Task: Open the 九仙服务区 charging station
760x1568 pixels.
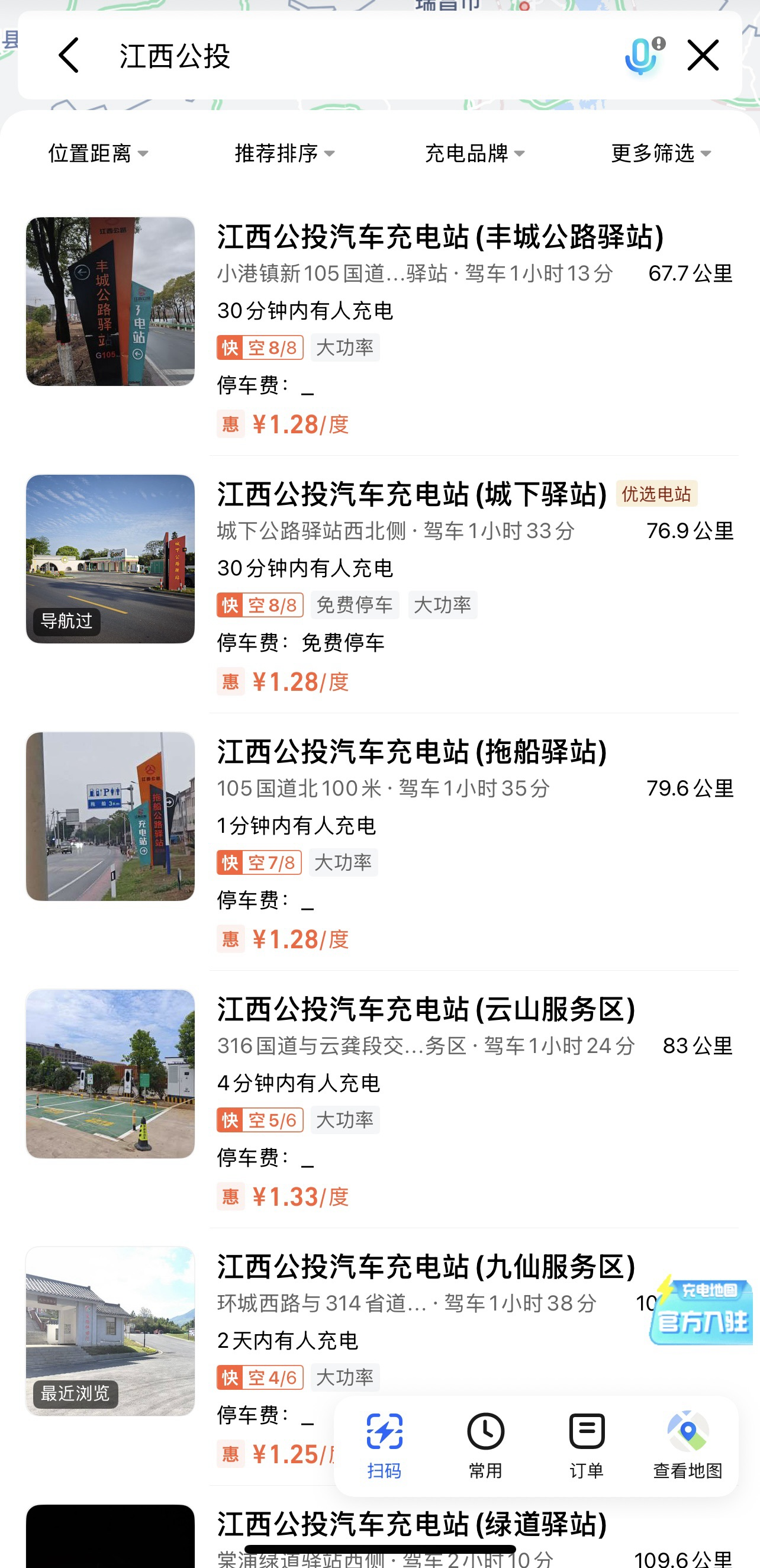Action: tap(426, 1267)
